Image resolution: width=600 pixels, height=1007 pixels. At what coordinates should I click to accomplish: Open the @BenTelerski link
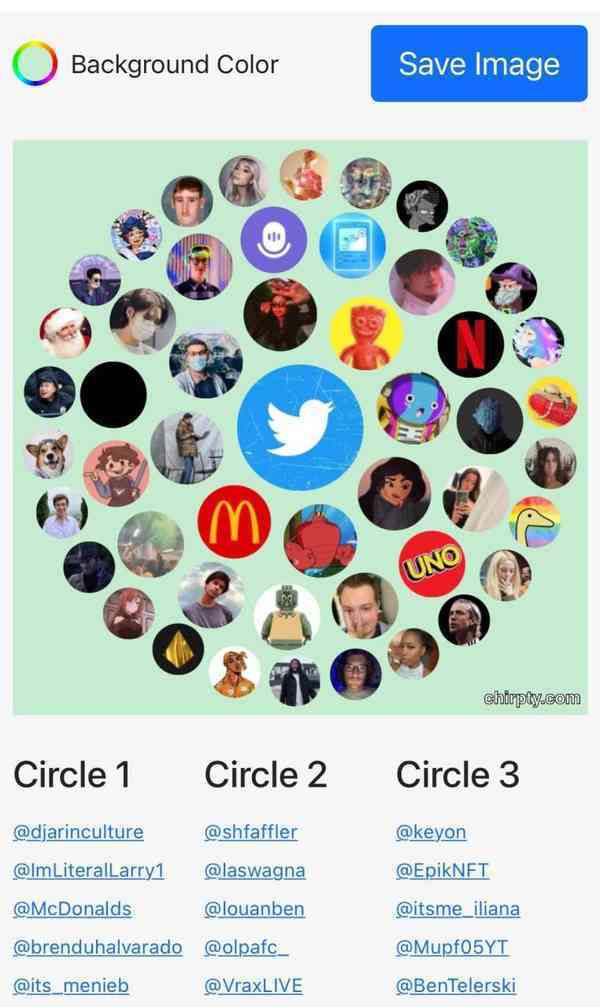tap(456, 985)
